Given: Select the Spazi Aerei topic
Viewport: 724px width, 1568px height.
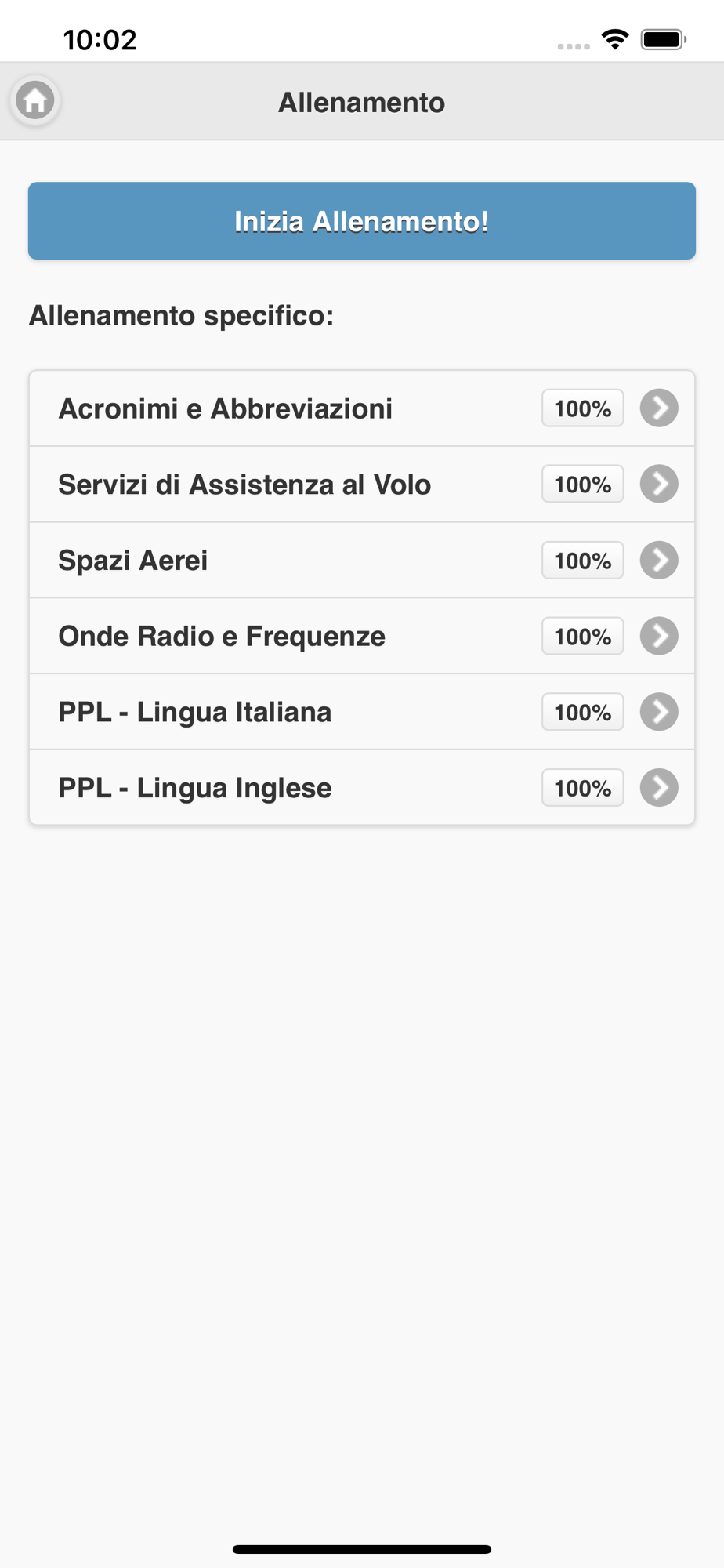Looking at the screenshot, I should [x=362, y=561].
